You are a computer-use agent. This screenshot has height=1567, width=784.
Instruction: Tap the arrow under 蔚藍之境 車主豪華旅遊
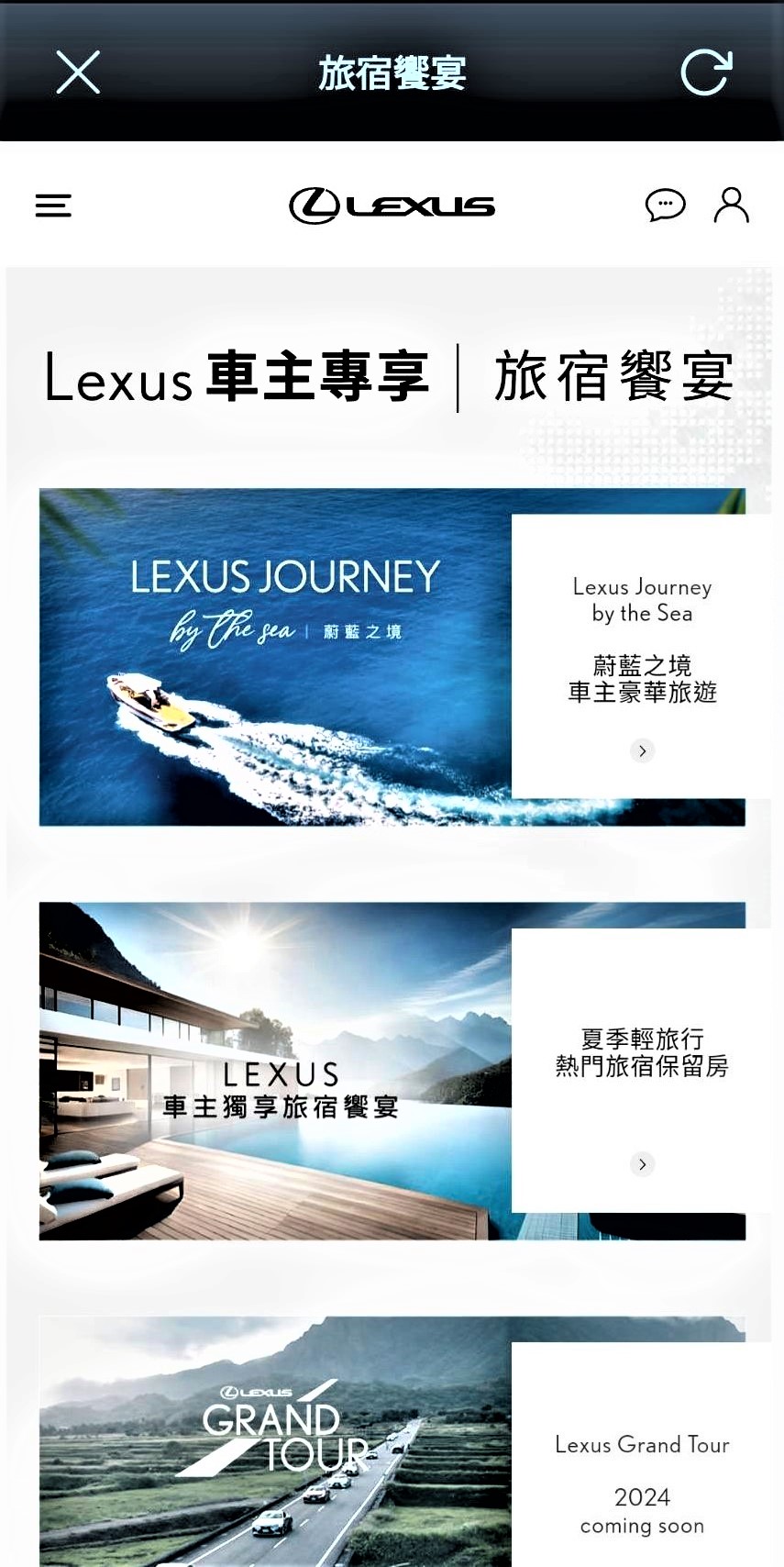tap(642, 750)
